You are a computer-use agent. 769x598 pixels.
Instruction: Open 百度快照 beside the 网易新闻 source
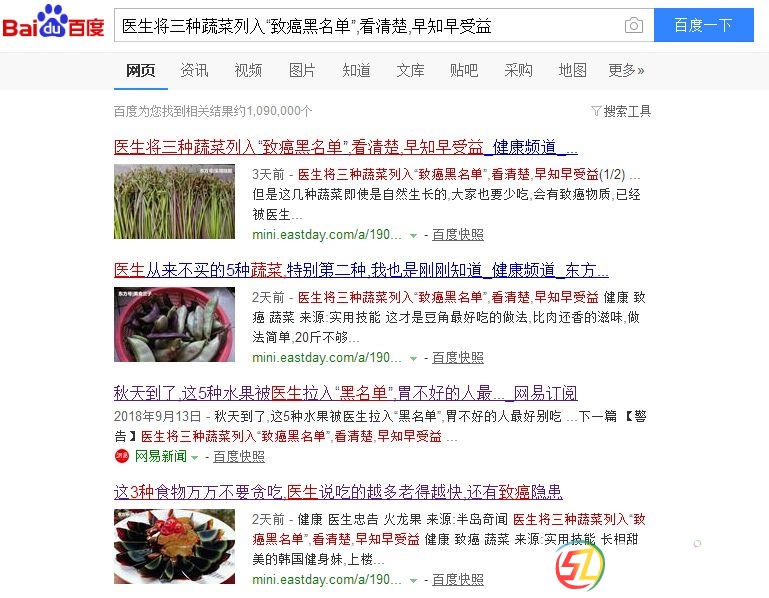coord(238,457)
